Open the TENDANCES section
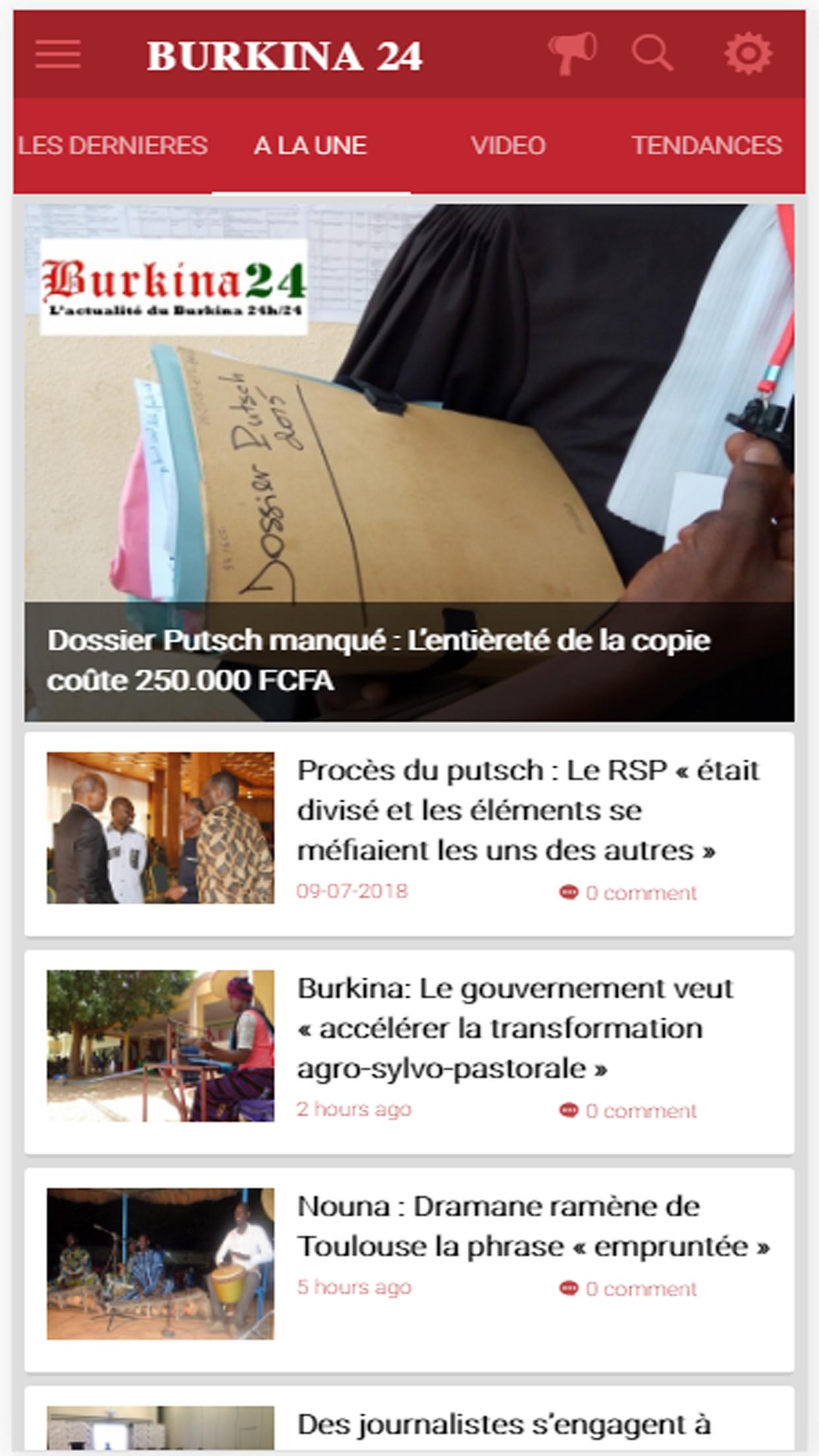 [x=707, y=144]
